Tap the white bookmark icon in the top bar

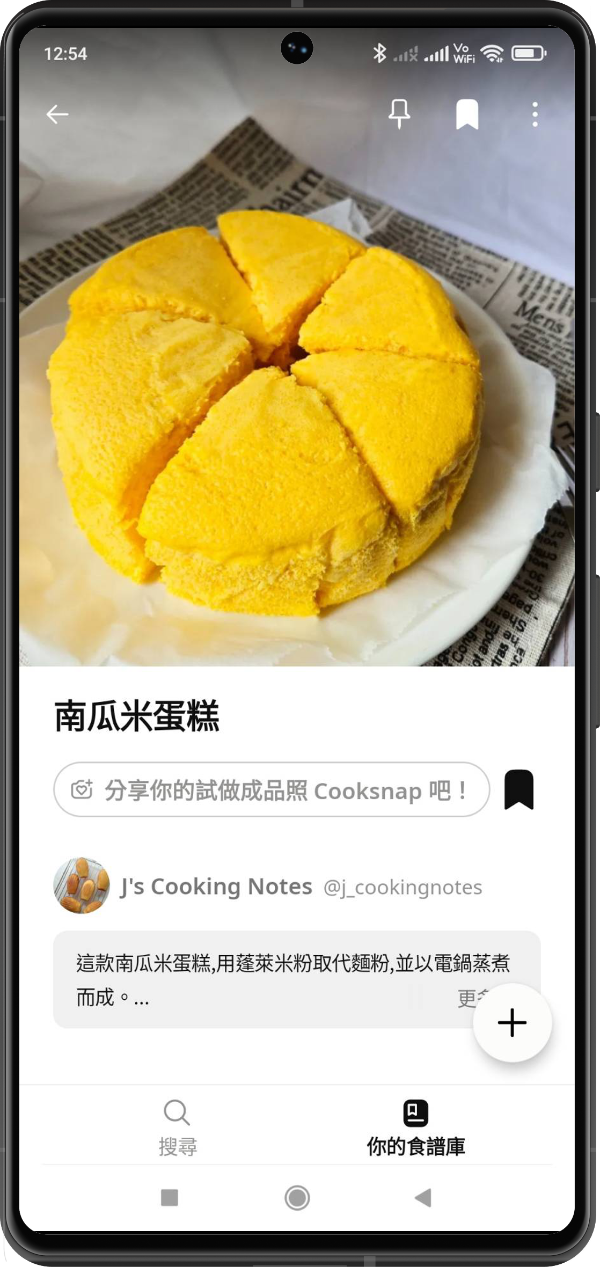coord(467,115)
